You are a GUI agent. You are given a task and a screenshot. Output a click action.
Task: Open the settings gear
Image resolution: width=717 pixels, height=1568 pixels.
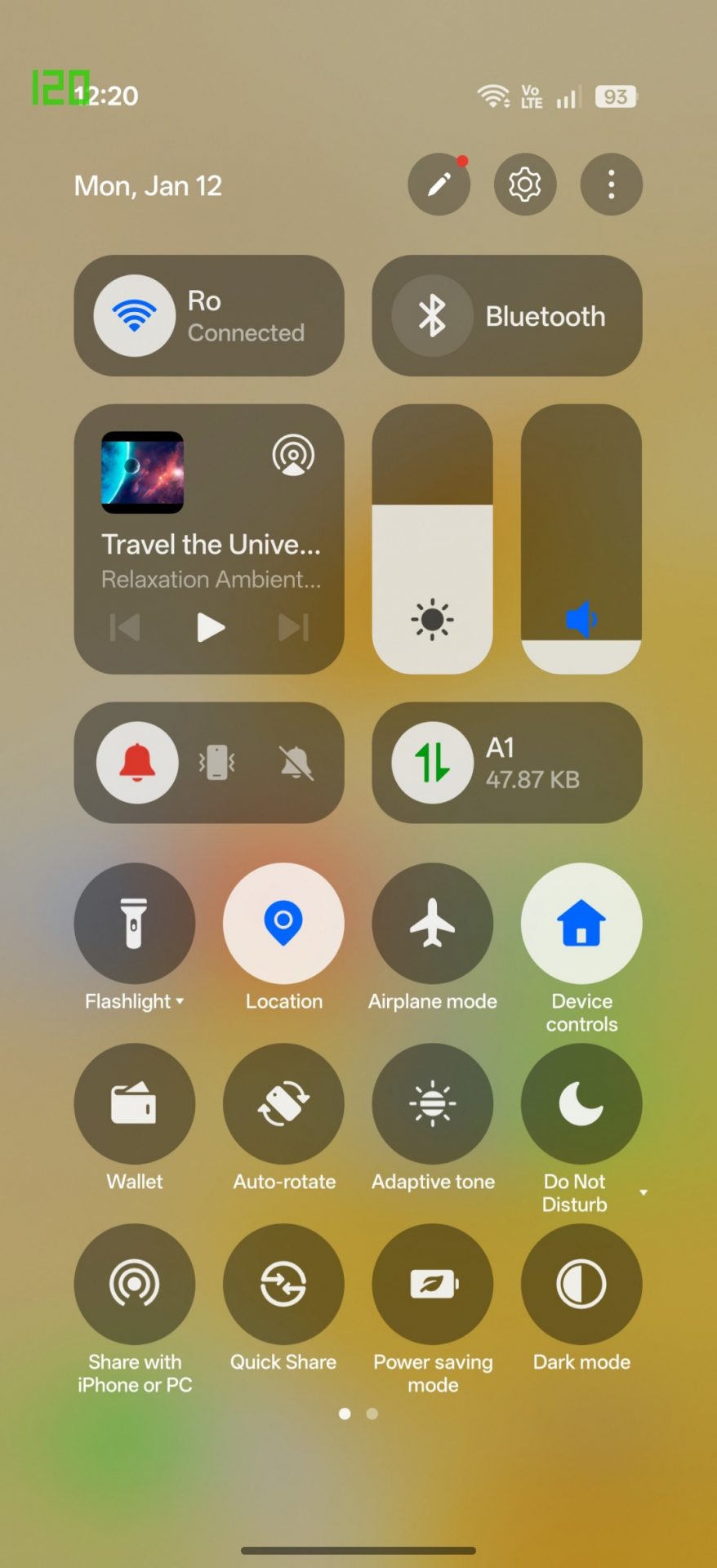524,185
